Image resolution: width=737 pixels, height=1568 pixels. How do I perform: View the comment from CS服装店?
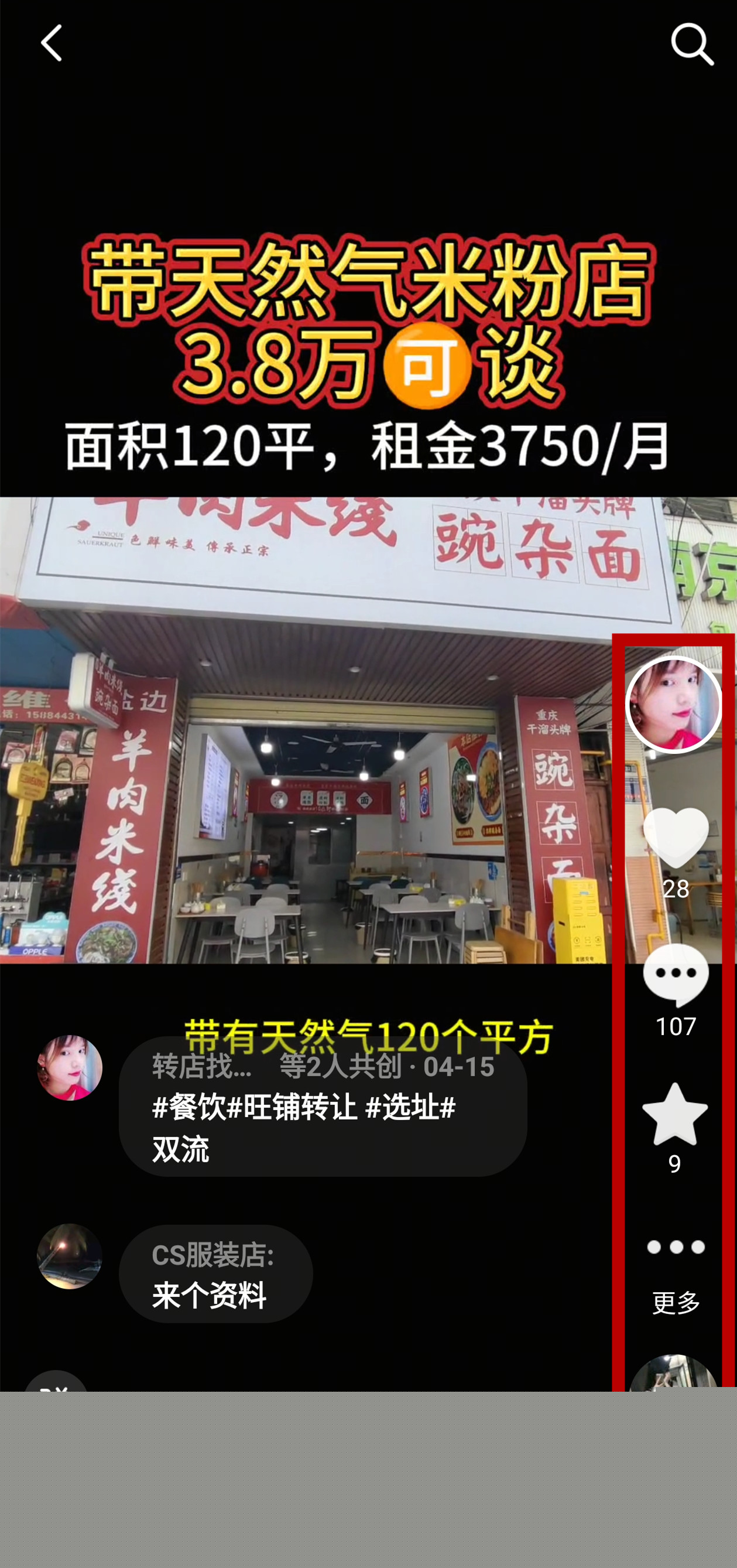215,1273
